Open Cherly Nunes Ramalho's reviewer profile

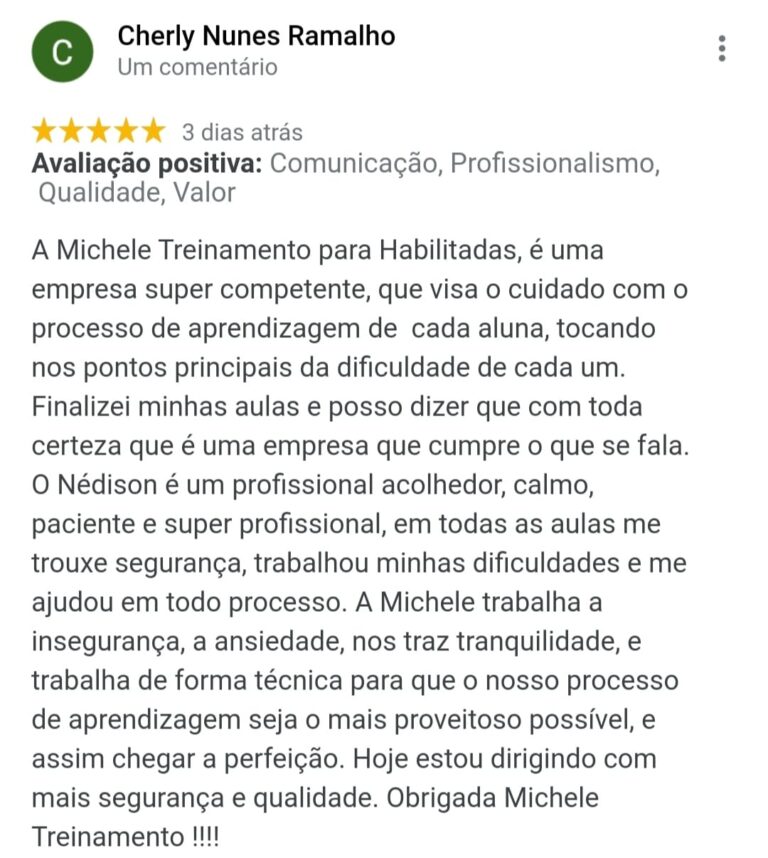[x=256, y=36]
